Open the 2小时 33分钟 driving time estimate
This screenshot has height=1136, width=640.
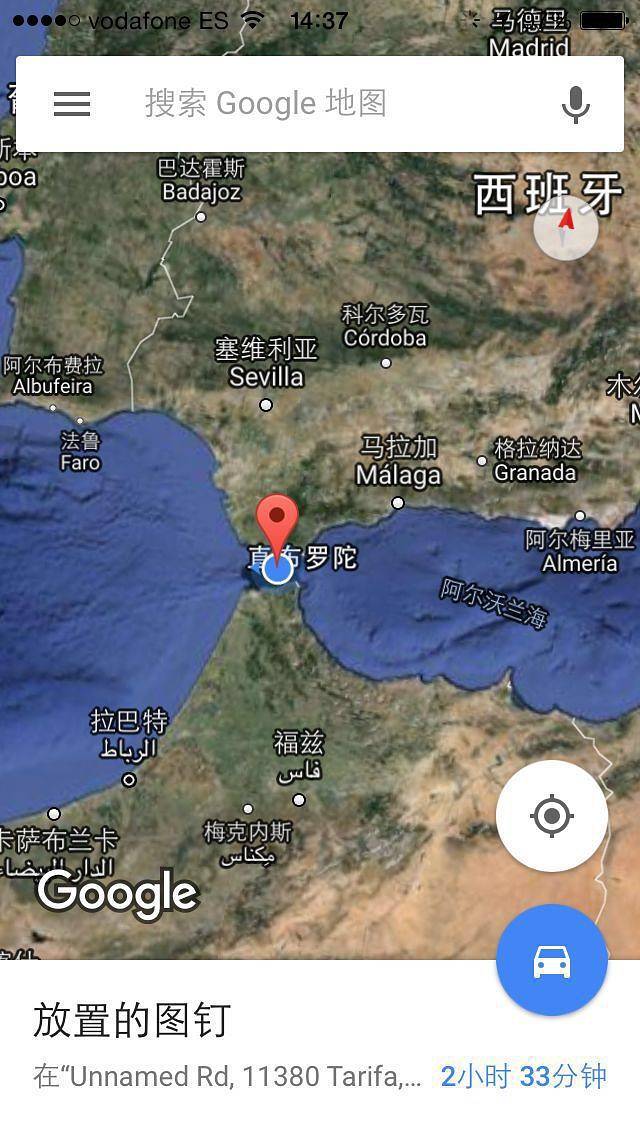click(523, 1077)
